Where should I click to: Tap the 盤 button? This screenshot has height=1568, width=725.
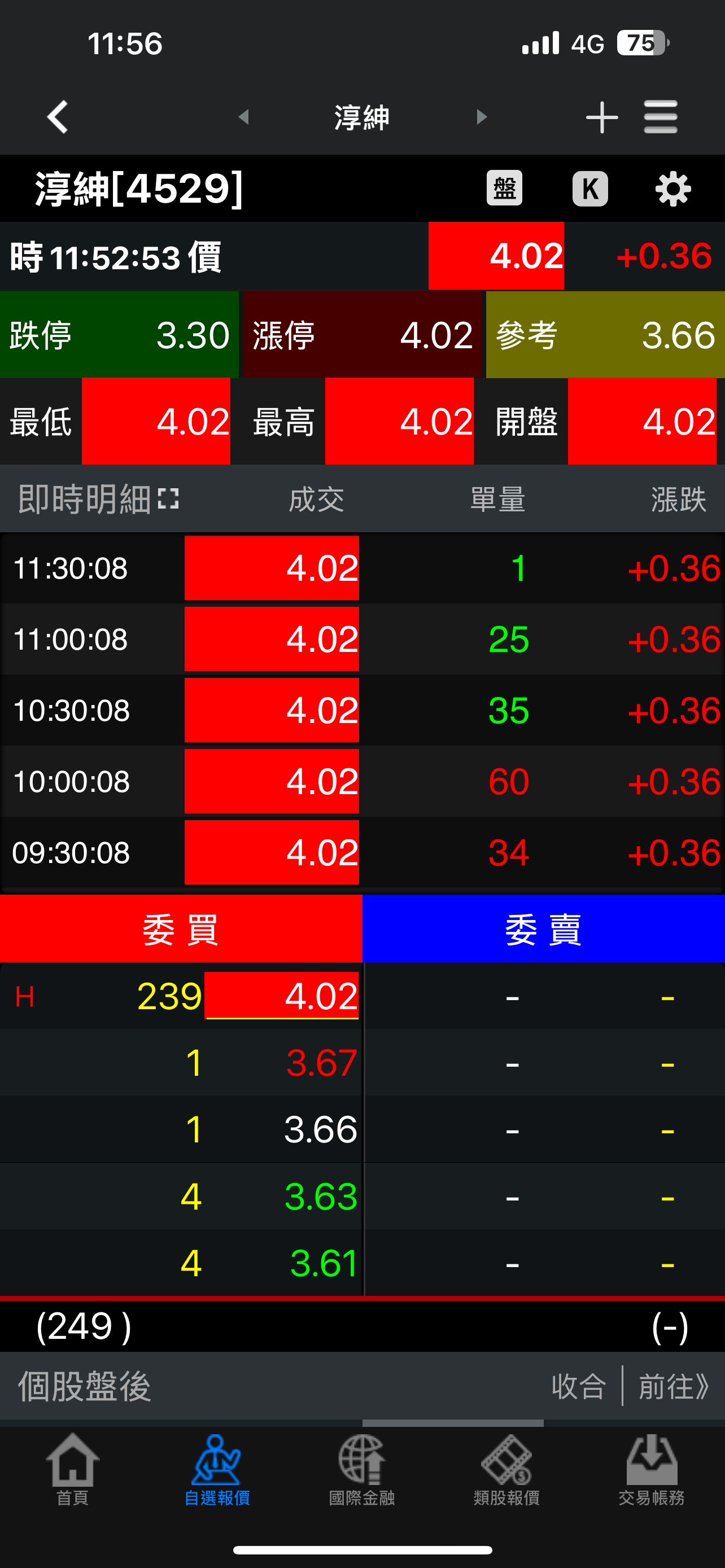click(x=504, y=188)
